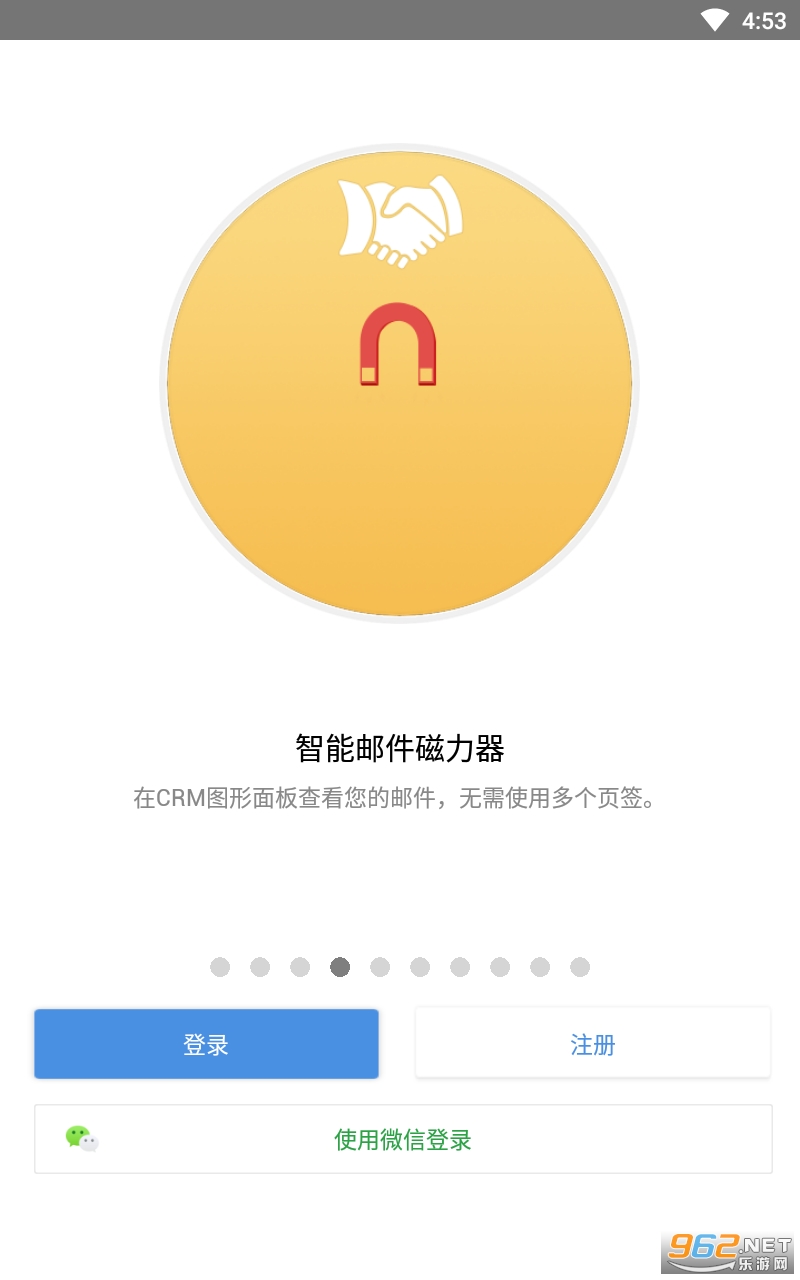Tap the blue 登录 login button
The image size is (800, 1280).
(206, 1044)
